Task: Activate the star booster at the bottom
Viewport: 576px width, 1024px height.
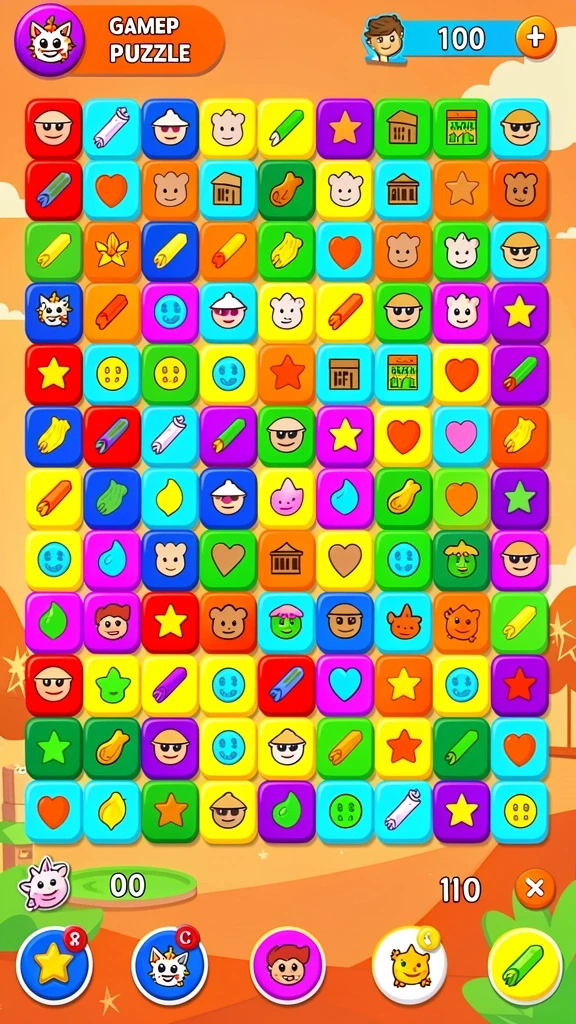Action: click(x=54, y=965)
